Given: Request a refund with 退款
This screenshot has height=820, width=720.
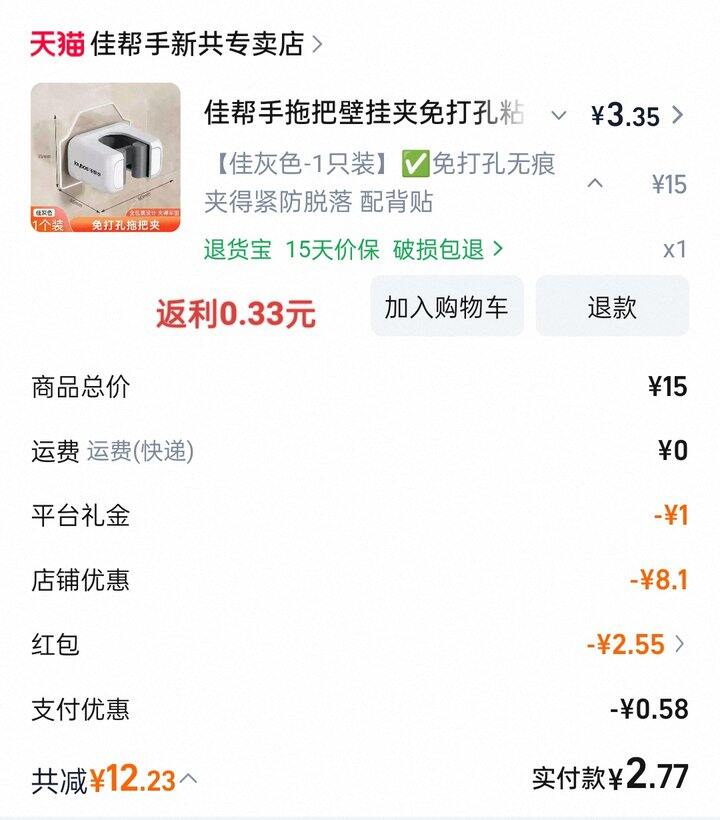Looking at the screenshot, I should pos(612,307).
